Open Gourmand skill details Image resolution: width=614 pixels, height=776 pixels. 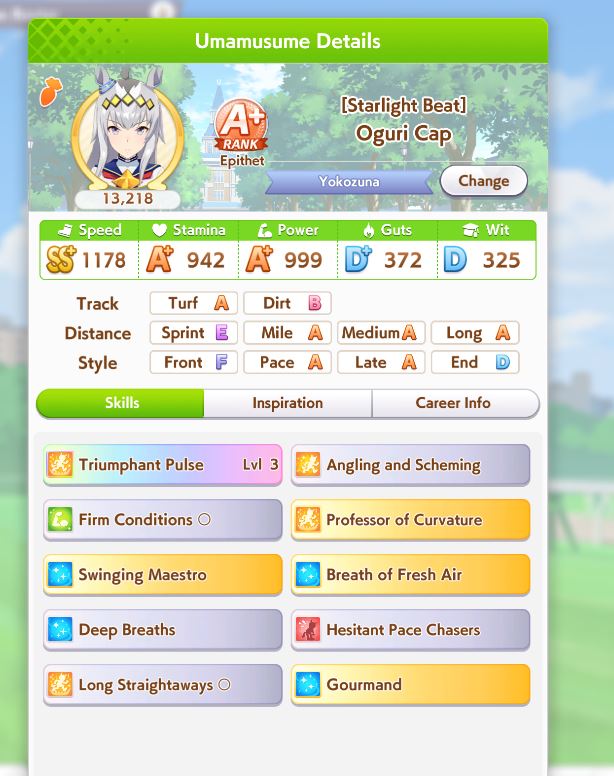click(410, 685)
